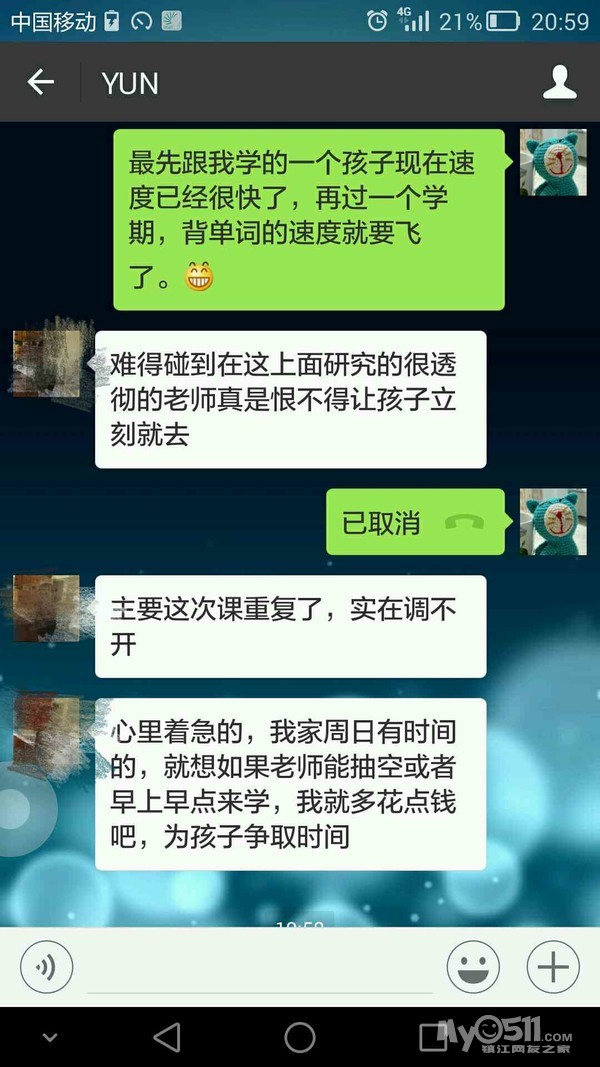600x1067 pixels.
Task: Open the emoji sticker panel
Action: point(474,967)
